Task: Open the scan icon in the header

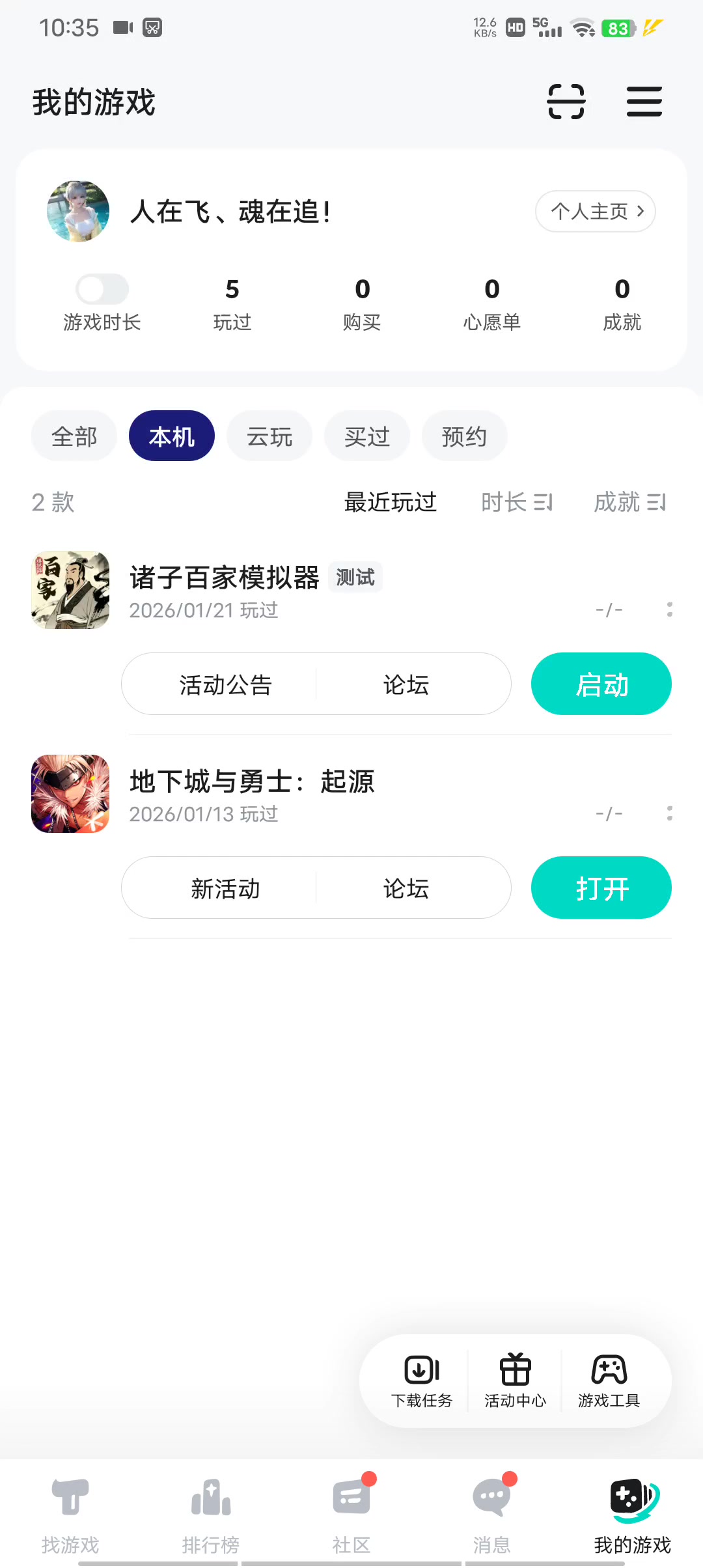Action: click(x=566, y=102)
